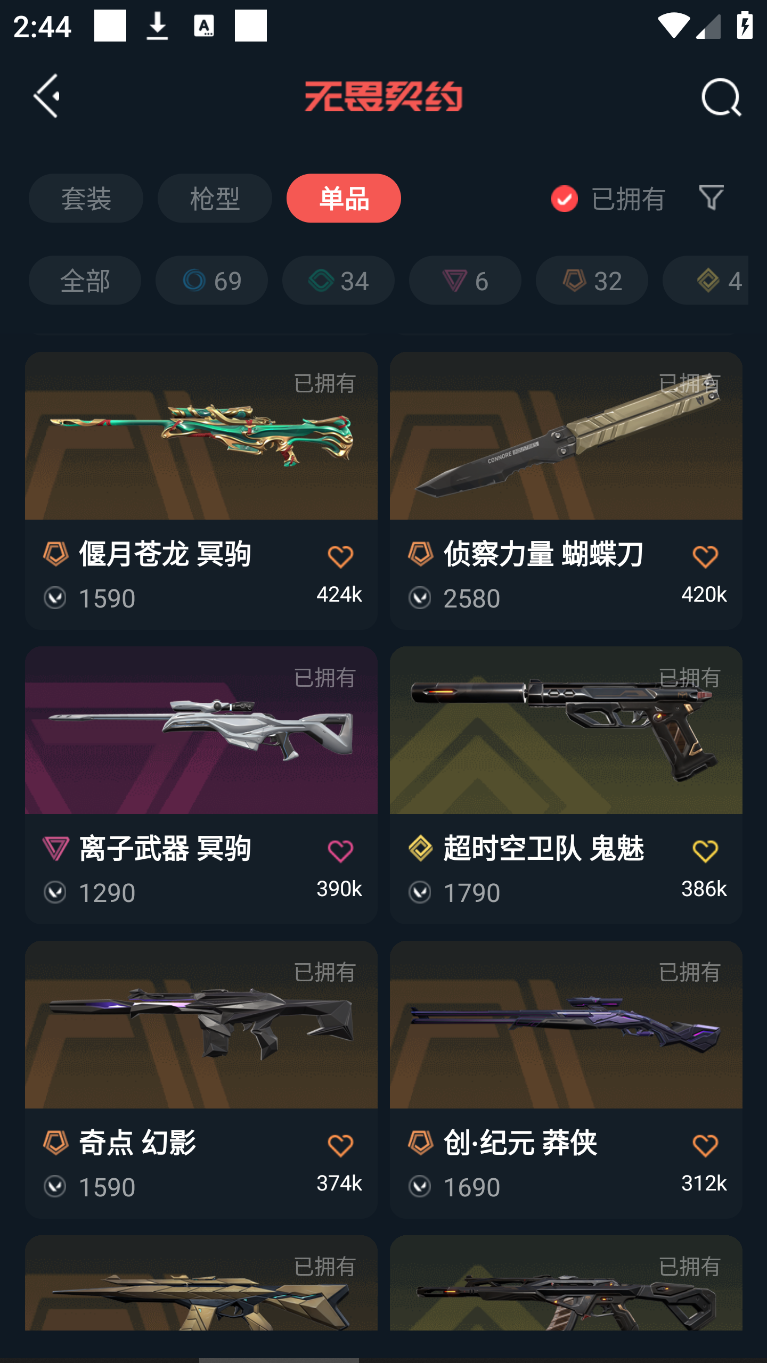This screenshot has height=1363, width=767.
Task: Open the search function
Action: click(x=720, y=97)
